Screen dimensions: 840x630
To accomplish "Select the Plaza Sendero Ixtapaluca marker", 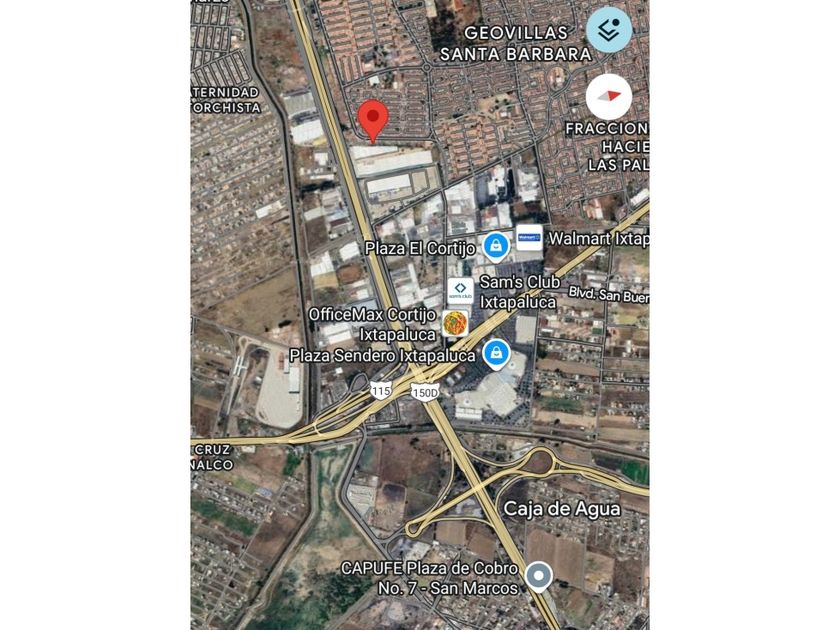I will [x=495, y=353].
